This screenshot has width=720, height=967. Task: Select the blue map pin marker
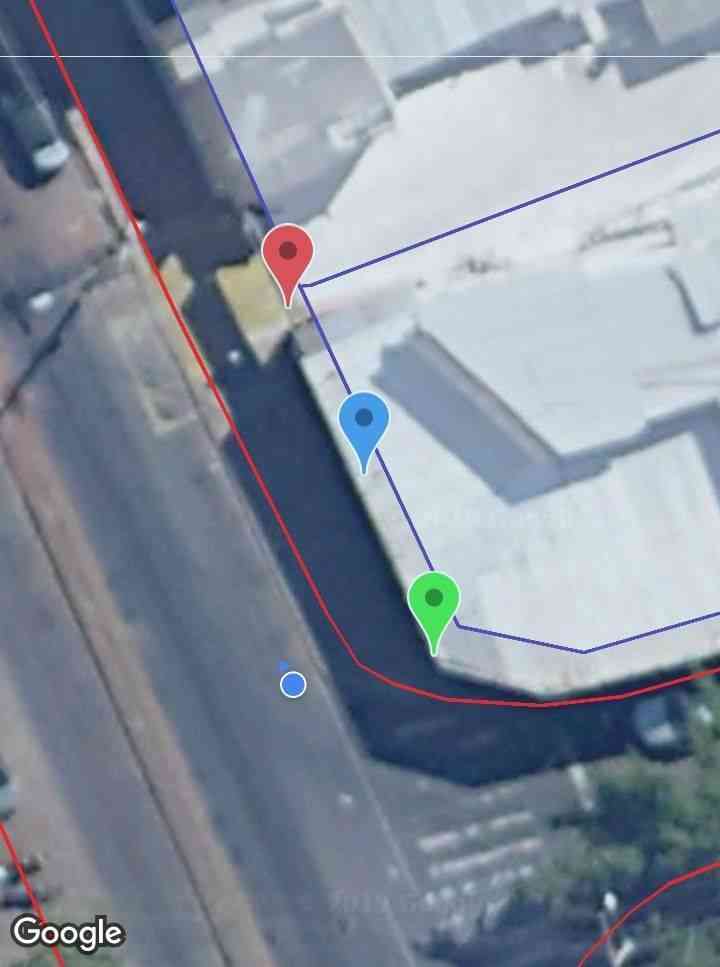pos(364,422)
